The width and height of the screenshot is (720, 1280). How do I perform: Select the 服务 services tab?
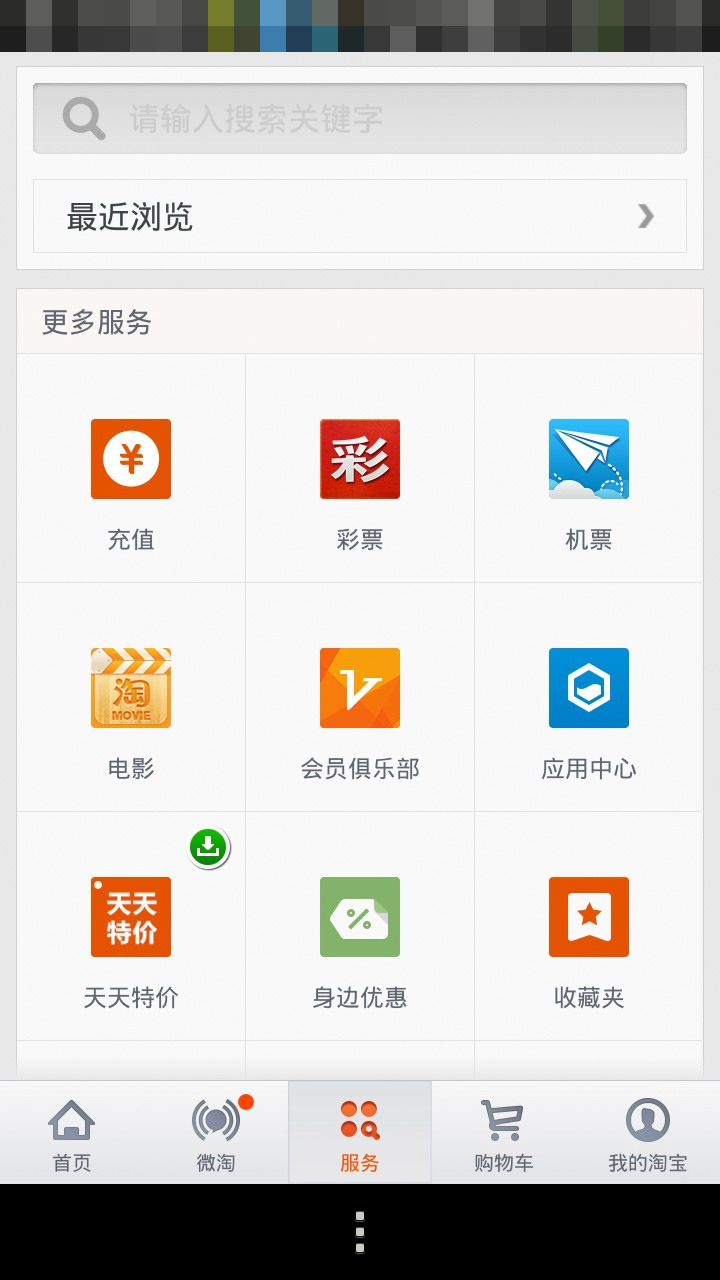point(360,1133)
